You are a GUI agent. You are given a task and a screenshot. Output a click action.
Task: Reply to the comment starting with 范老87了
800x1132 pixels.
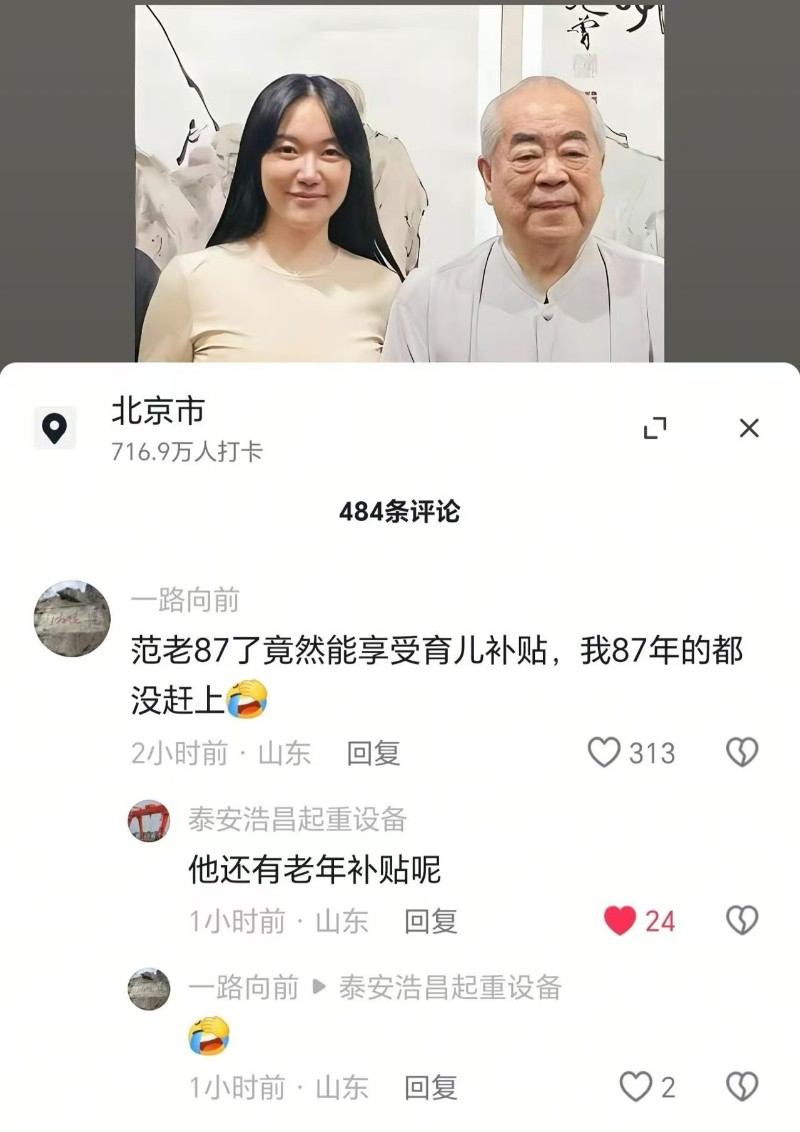click(373, 753)
